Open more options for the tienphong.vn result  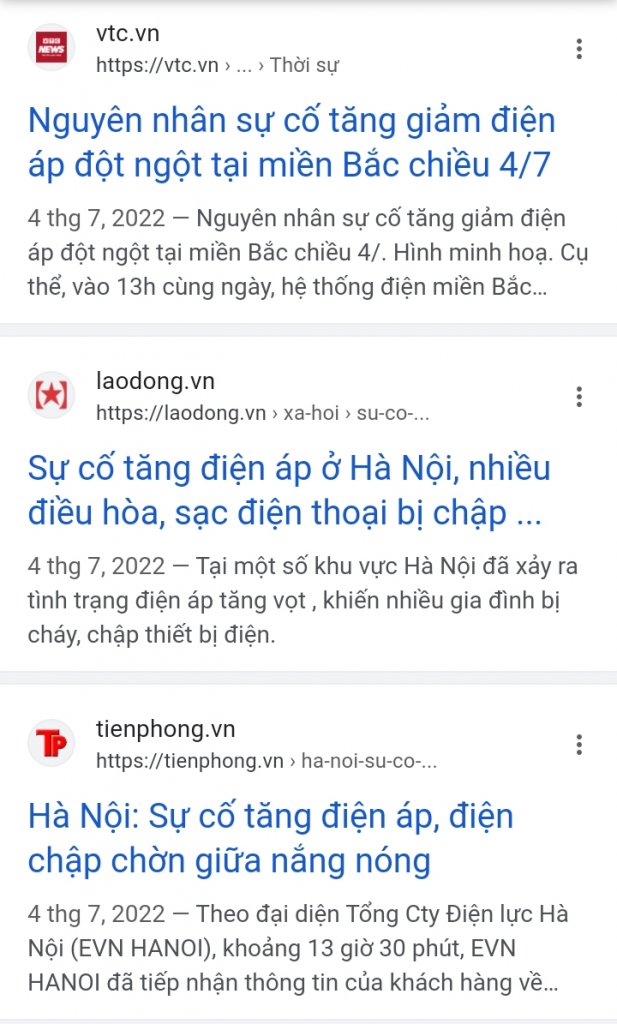(x=579, y=744)
